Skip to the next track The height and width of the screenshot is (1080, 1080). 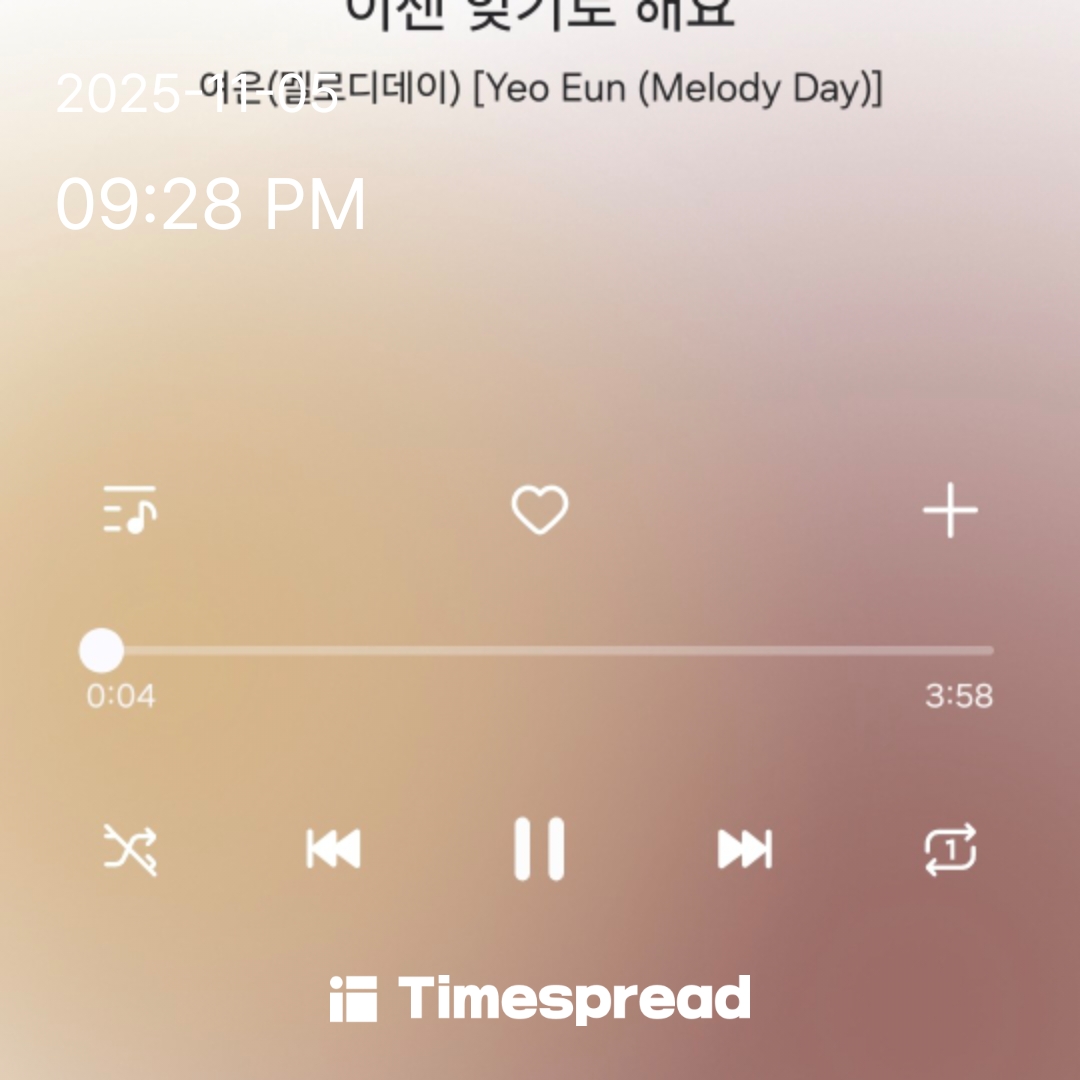coord(745,850)
